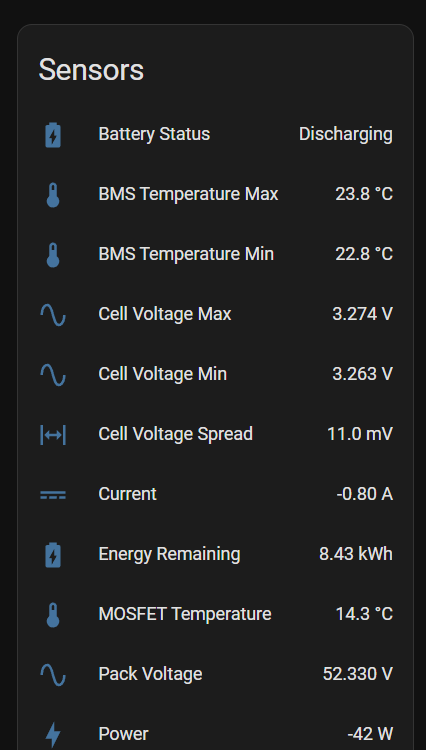Open BMS Temperature Min details

pos(215,254)
